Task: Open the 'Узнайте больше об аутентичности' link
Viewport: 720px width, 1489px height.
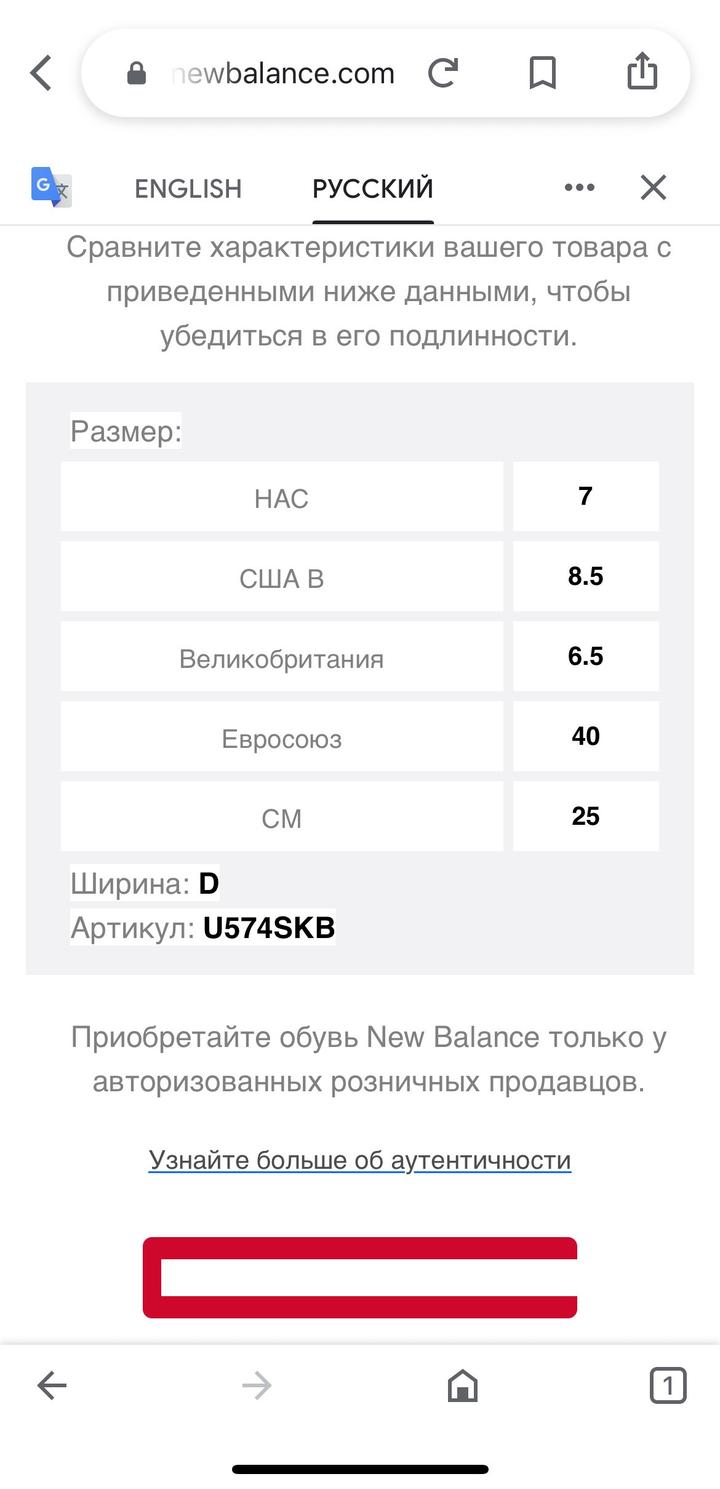Action: tap(360, 1160)
